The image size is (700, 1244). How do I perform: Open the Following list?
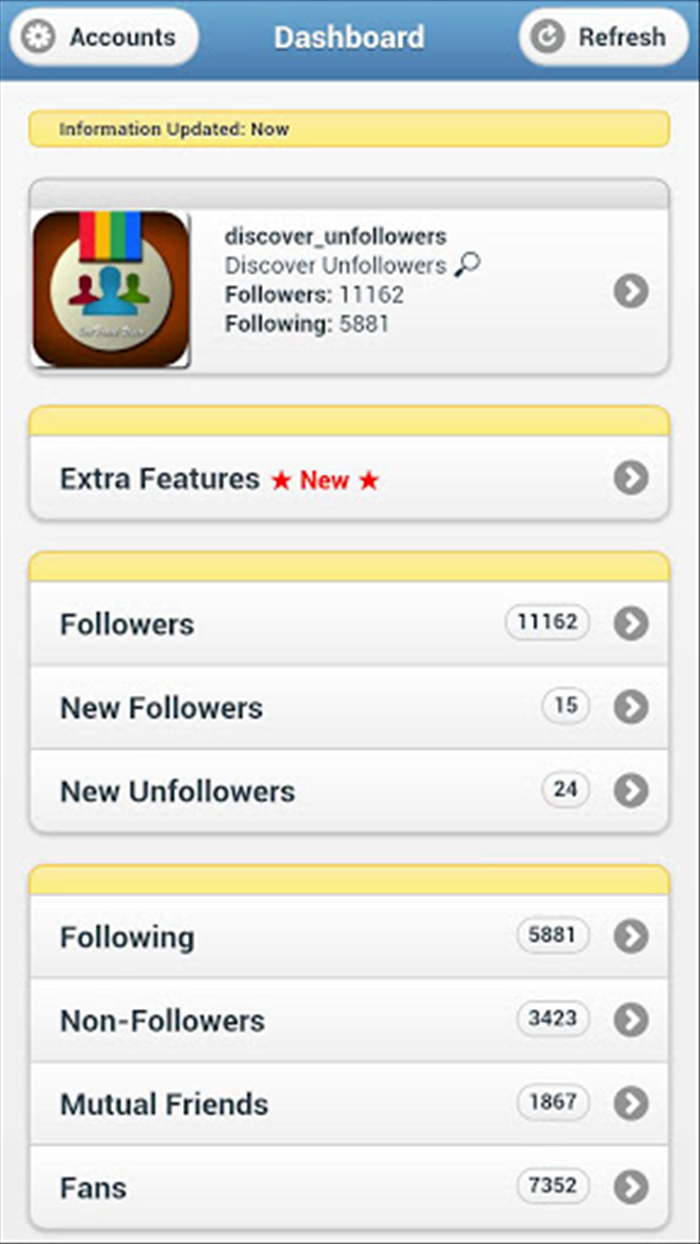[349, 937]
